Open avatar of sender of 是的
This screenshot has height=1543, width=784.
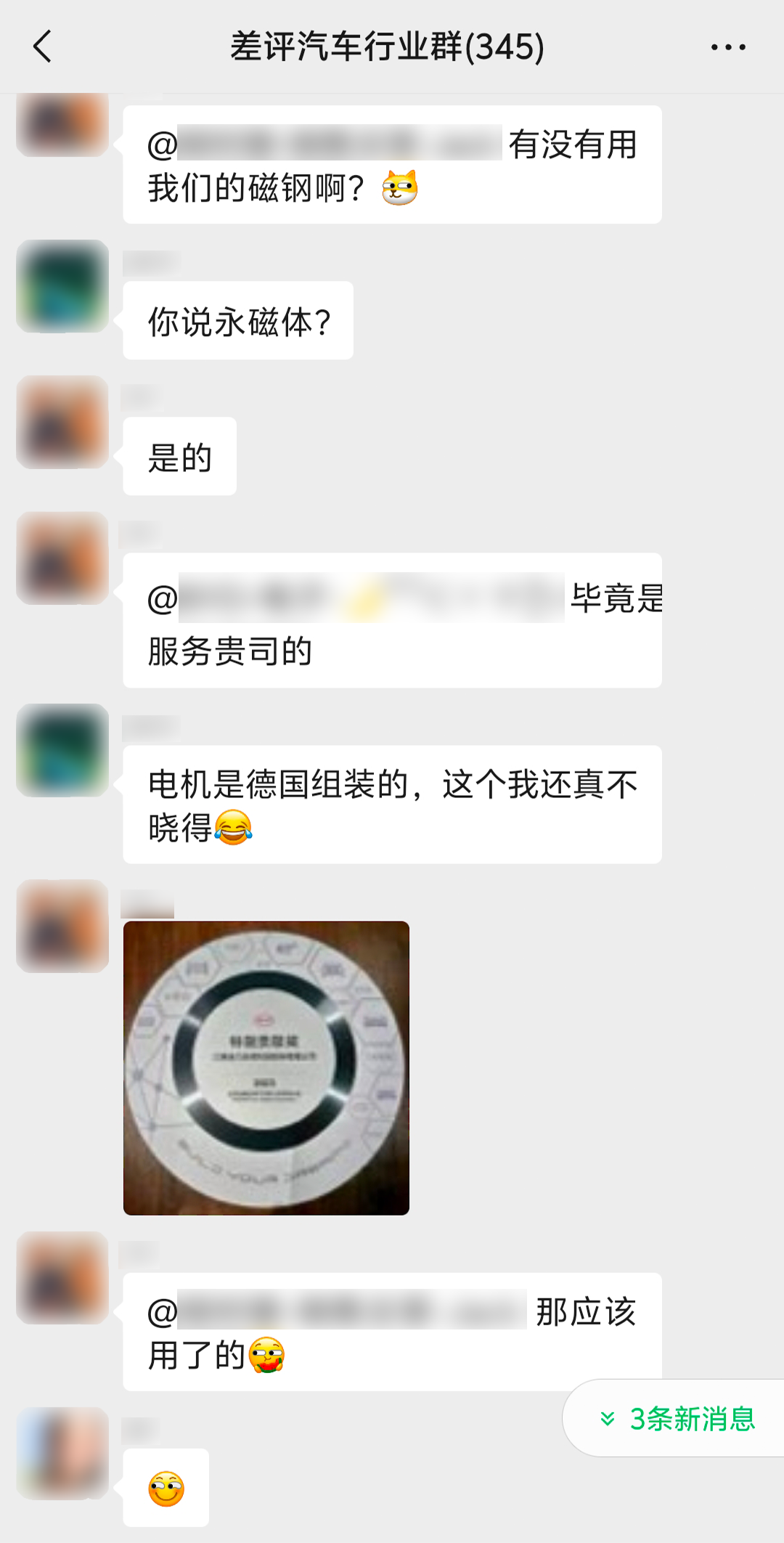[x=63, y=422]
